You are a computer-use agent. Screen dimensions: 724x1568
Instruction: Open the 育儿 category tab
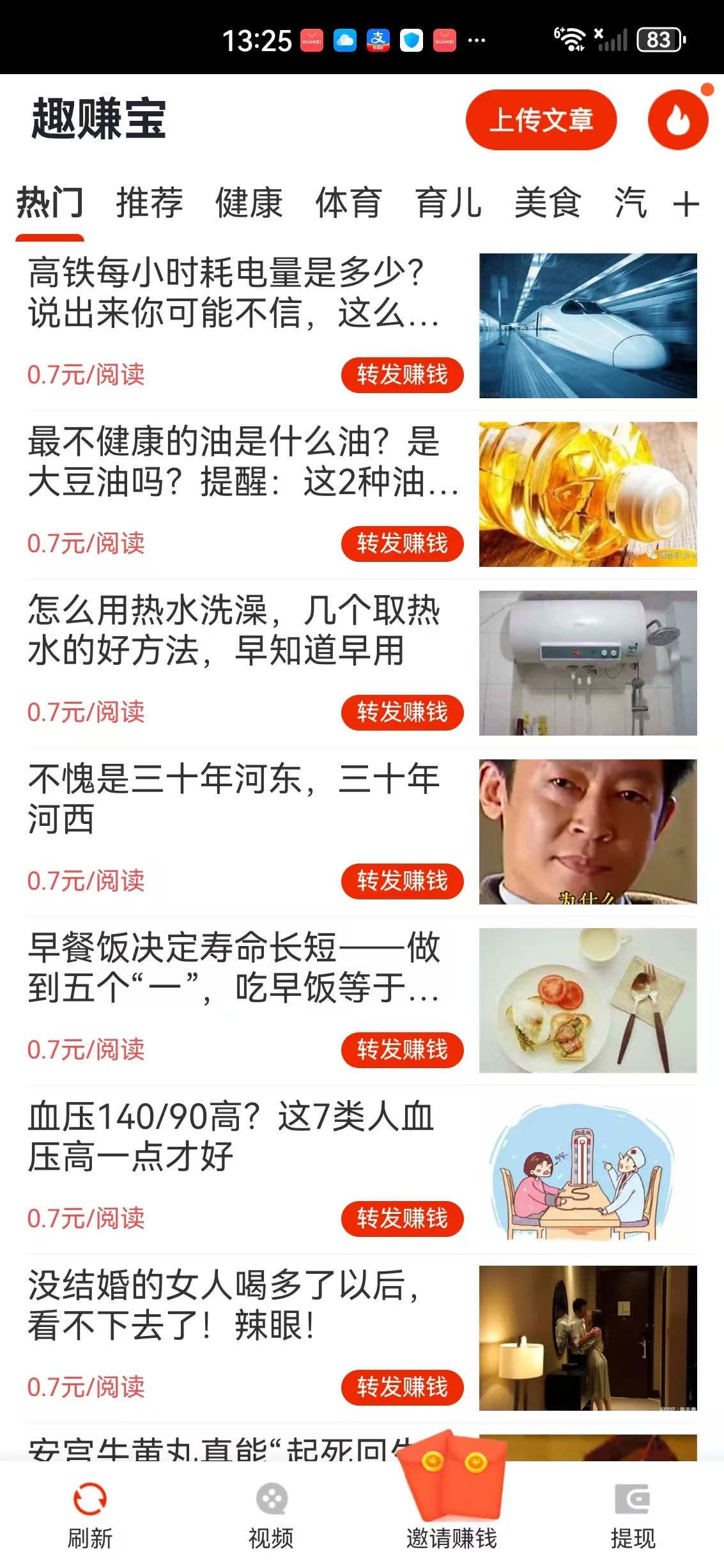(449, 203)
